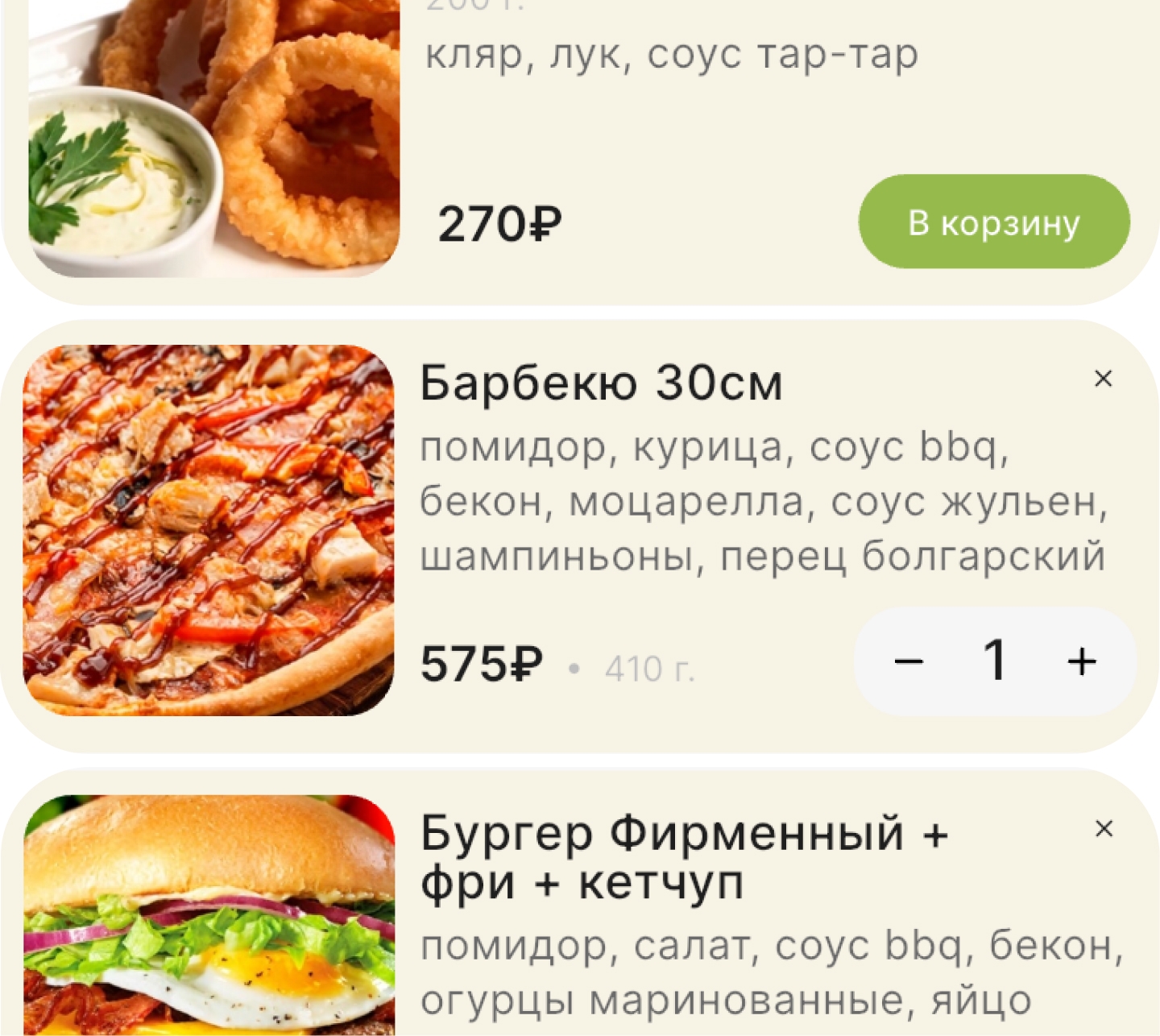Image resolution: width=1160 pixels, height=1036 pixels.
Task: Add onion rings to cart via В корзину
Action: click(x=993, y=222)
